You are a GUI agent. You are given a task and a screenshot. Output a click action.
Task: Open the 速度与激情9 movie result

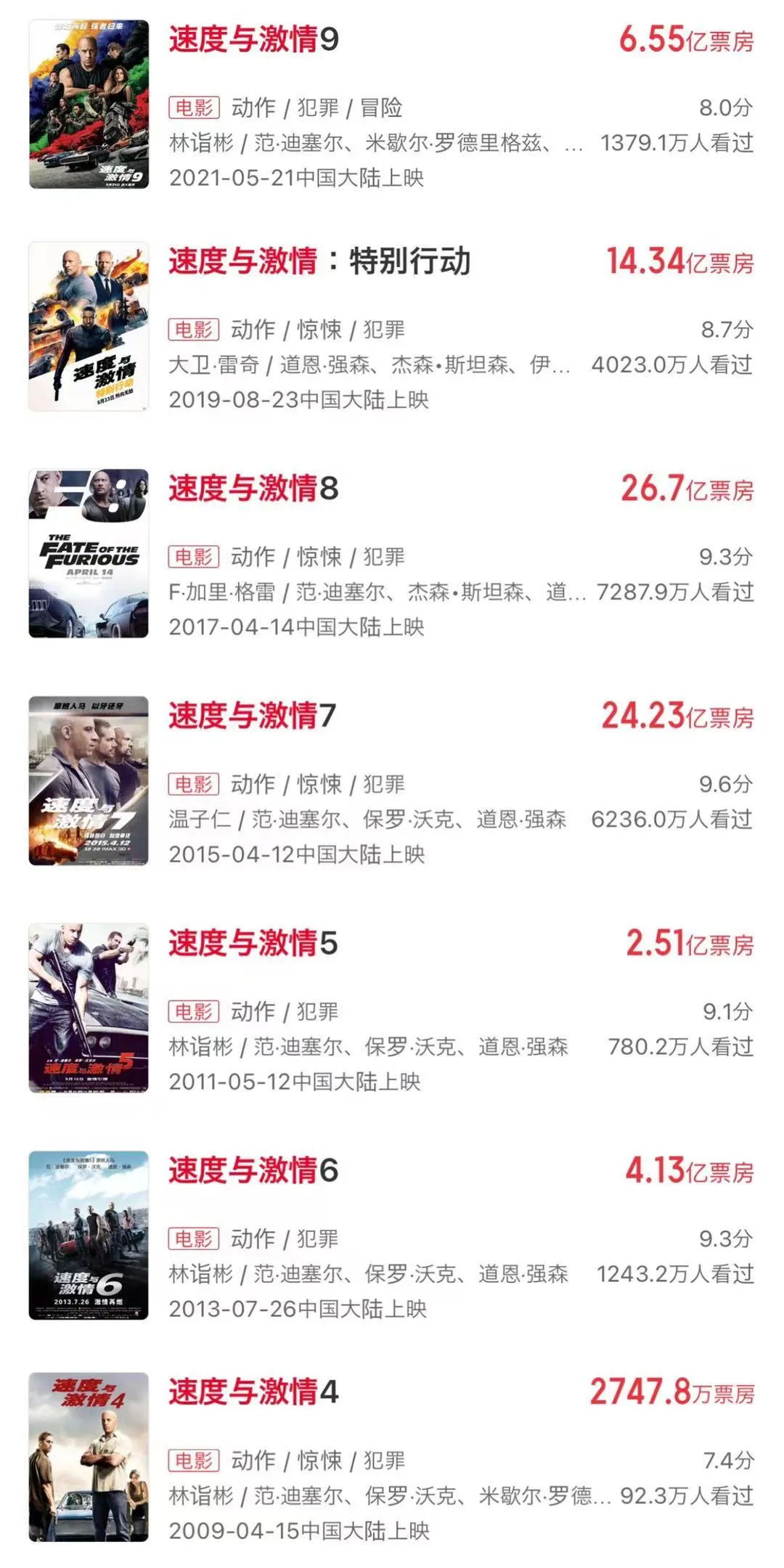[x=254, y=40]
